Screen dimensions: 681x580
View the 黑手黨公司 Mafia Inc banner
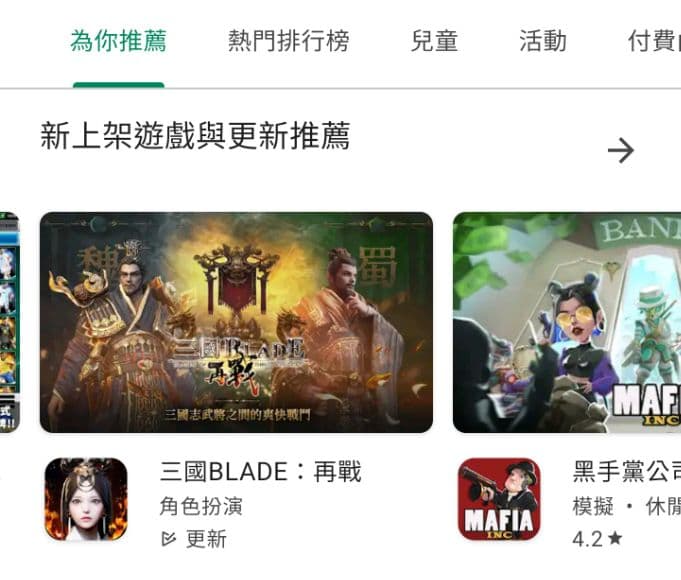point(567,322)
